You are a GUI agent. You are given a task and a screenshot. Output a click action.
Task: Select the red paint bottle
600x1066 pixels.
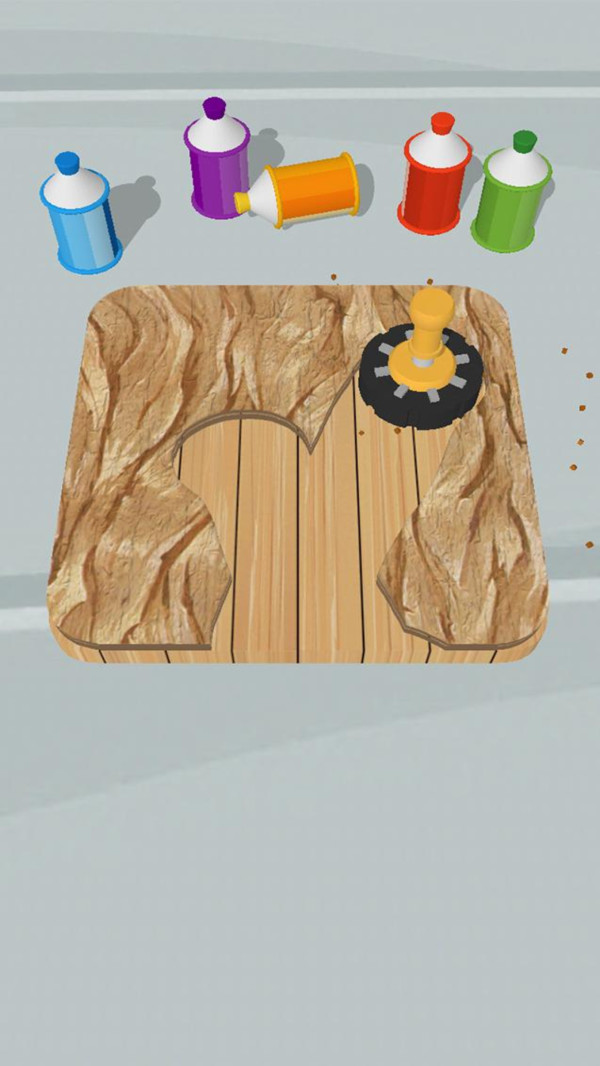tap(435, 180)
